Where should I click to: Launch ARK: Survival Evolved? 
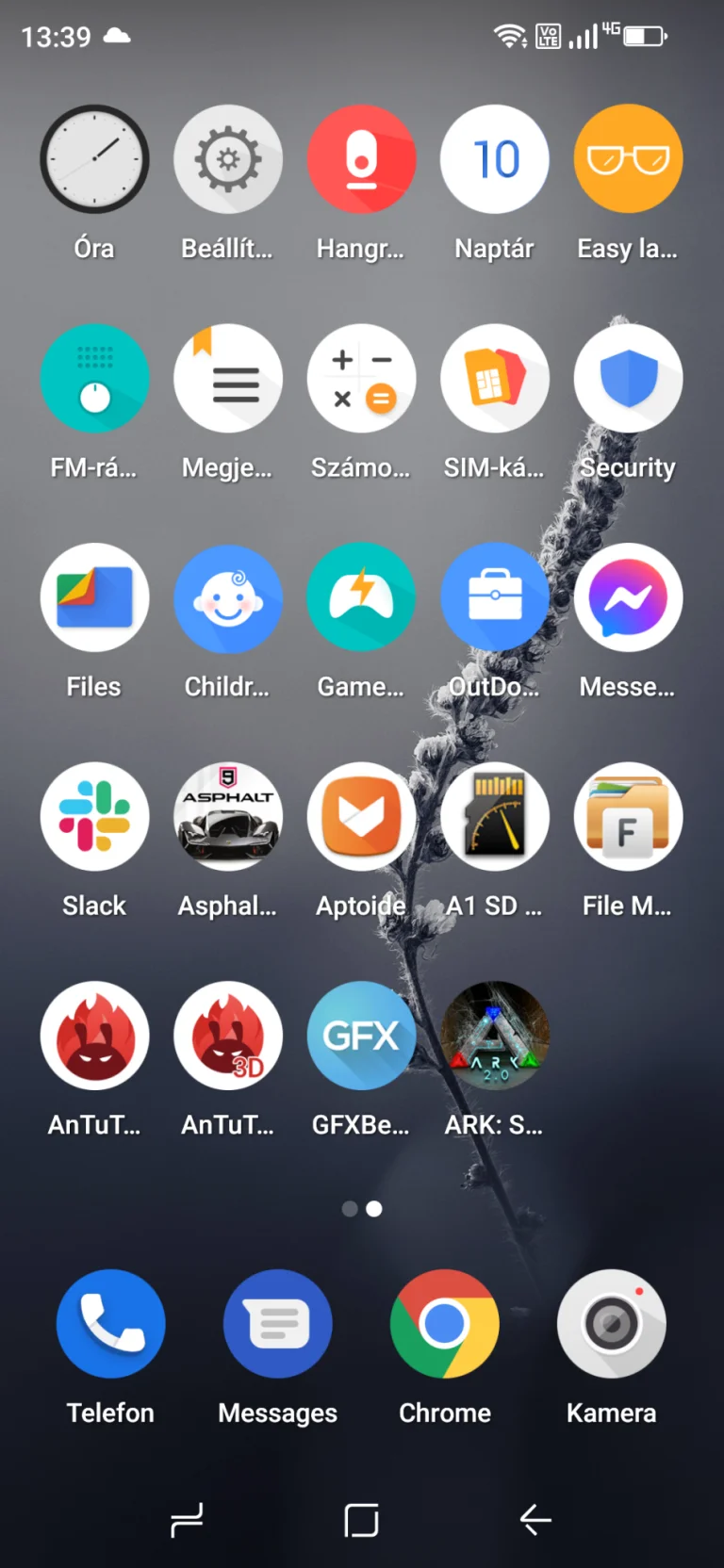495,1035
